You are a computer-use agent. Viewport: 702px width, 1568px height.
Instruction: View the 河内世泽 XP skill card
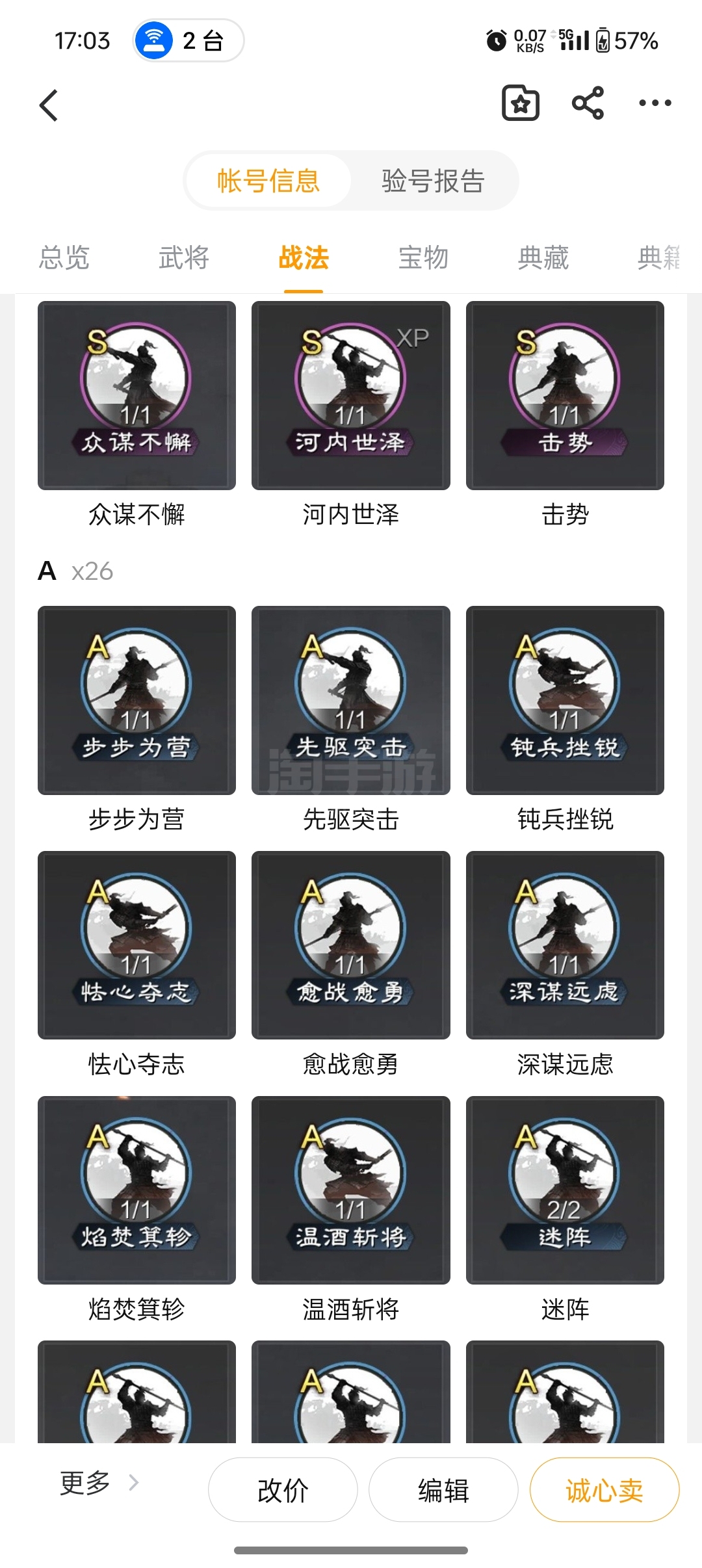point(351,395)
